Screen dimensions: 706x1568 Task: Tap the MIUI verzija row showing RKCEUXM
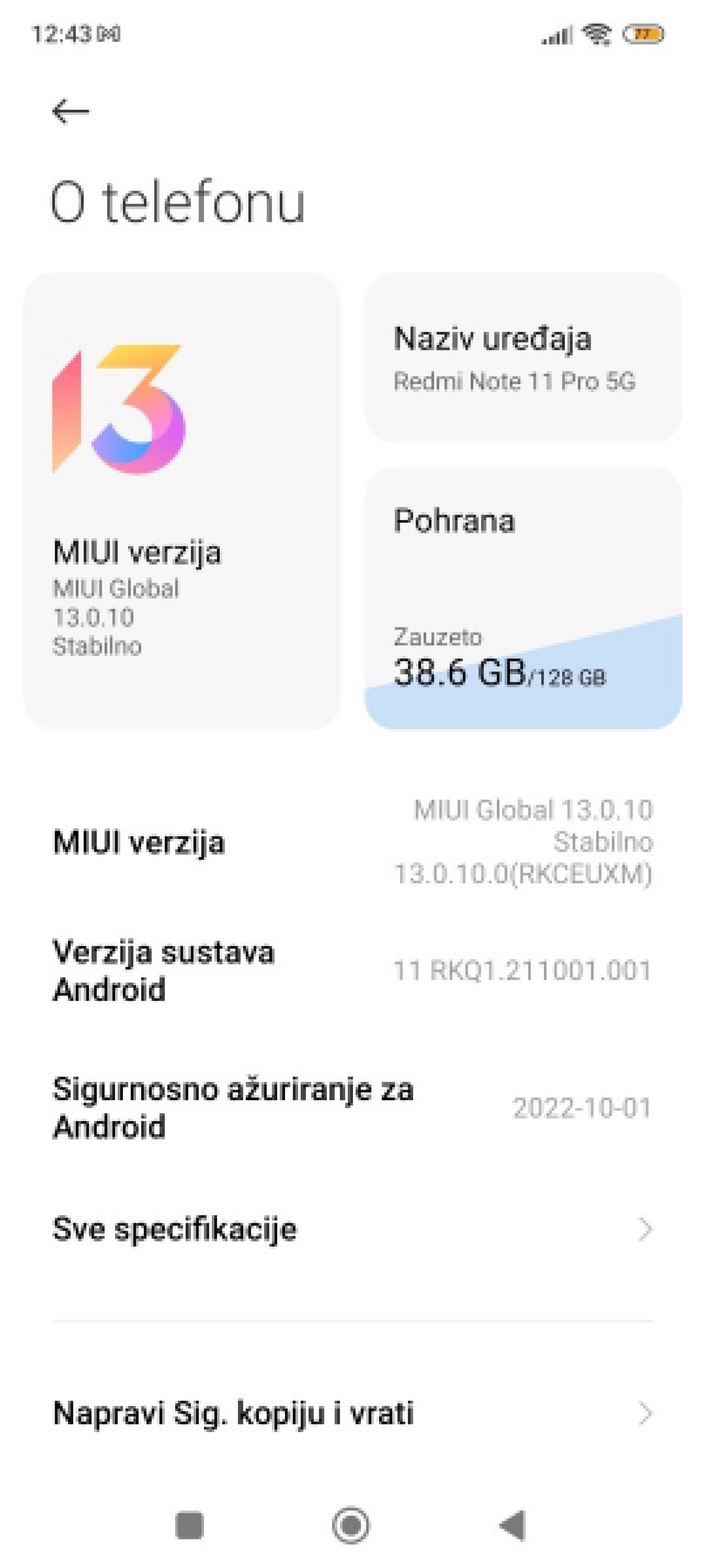pos(353,842)
